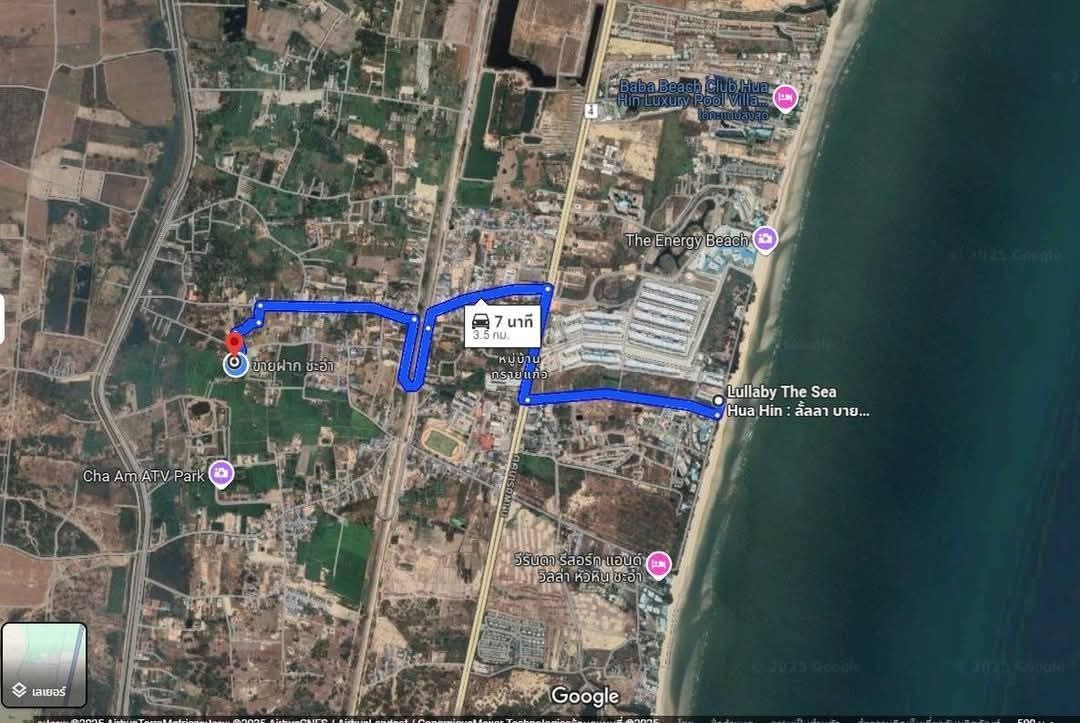Open the layers switcher thumbnail

[x=44, y=665]
